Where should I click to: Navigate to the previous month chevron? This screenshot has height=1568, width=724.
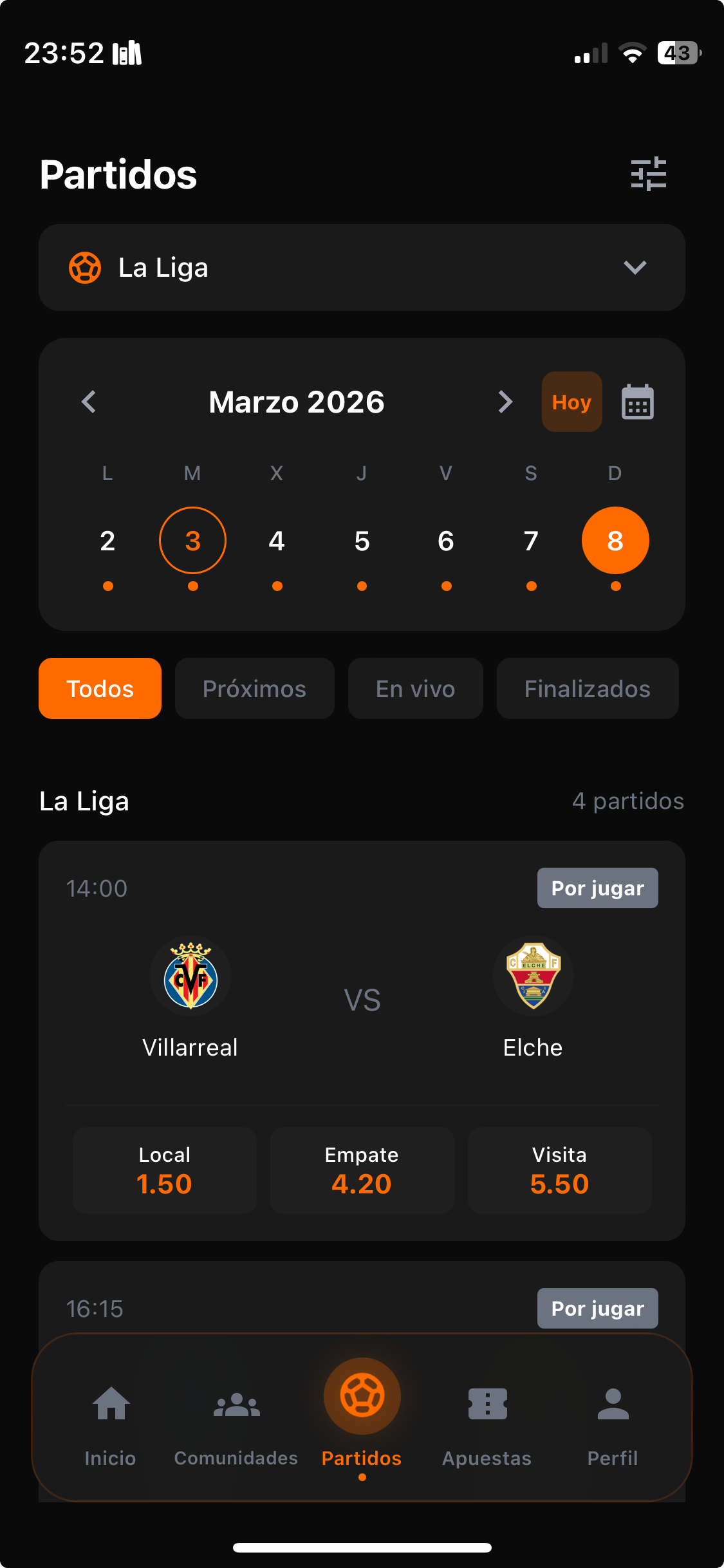click(89, 401)
